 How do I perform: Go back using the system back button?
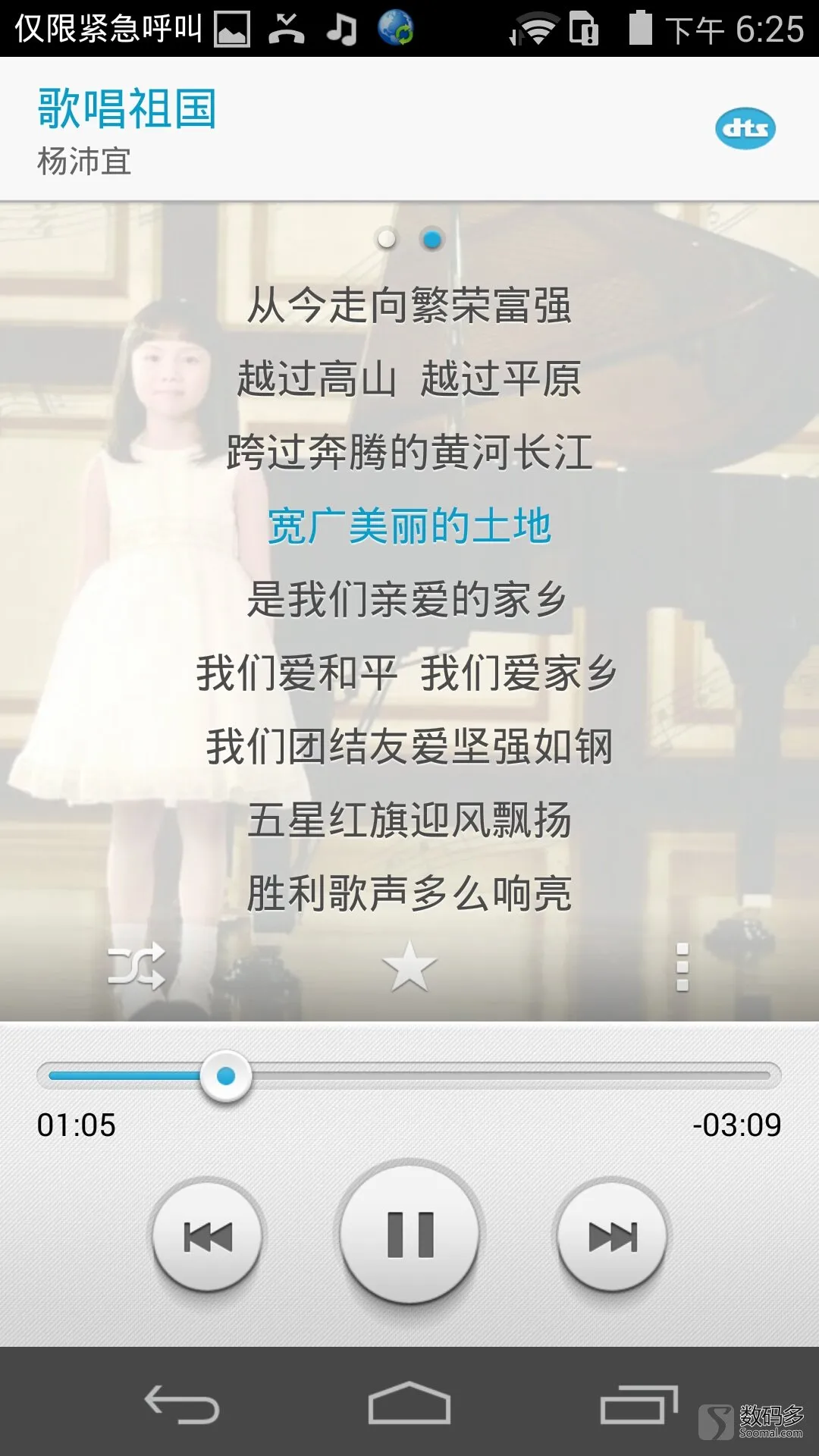[182, 1404]
